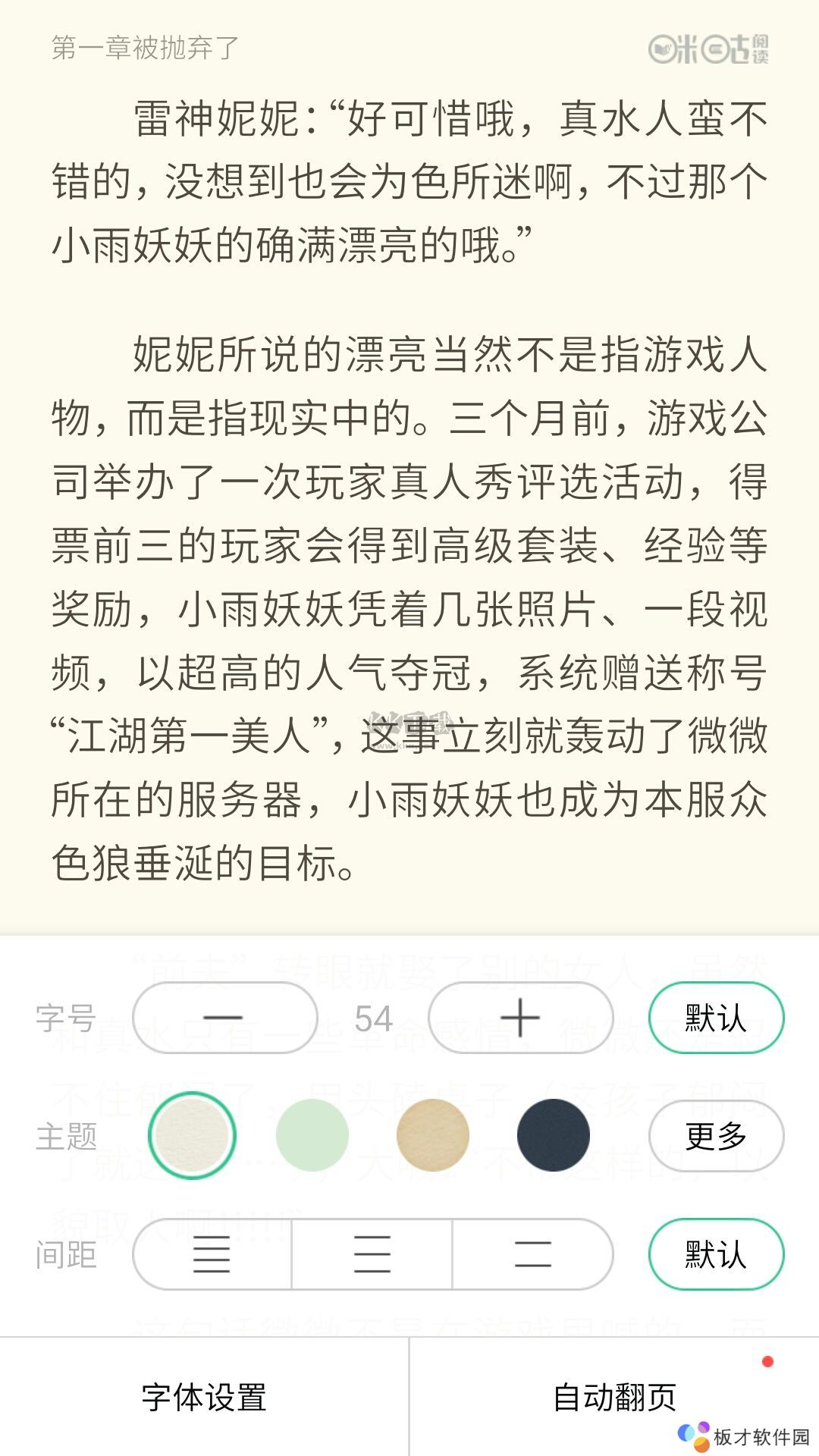
Task: Reset font size to 默认
Action: tap(716, 1018)
